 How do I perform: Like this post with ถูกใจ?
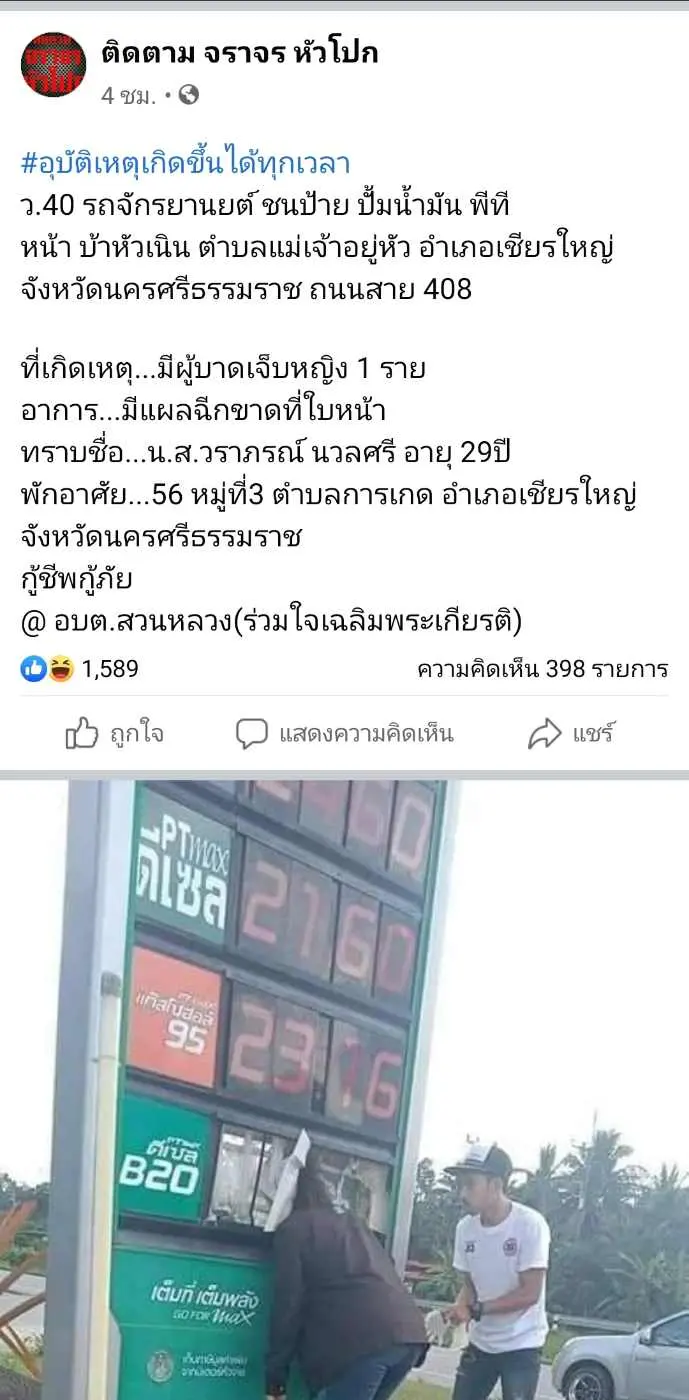click(114, 735)
